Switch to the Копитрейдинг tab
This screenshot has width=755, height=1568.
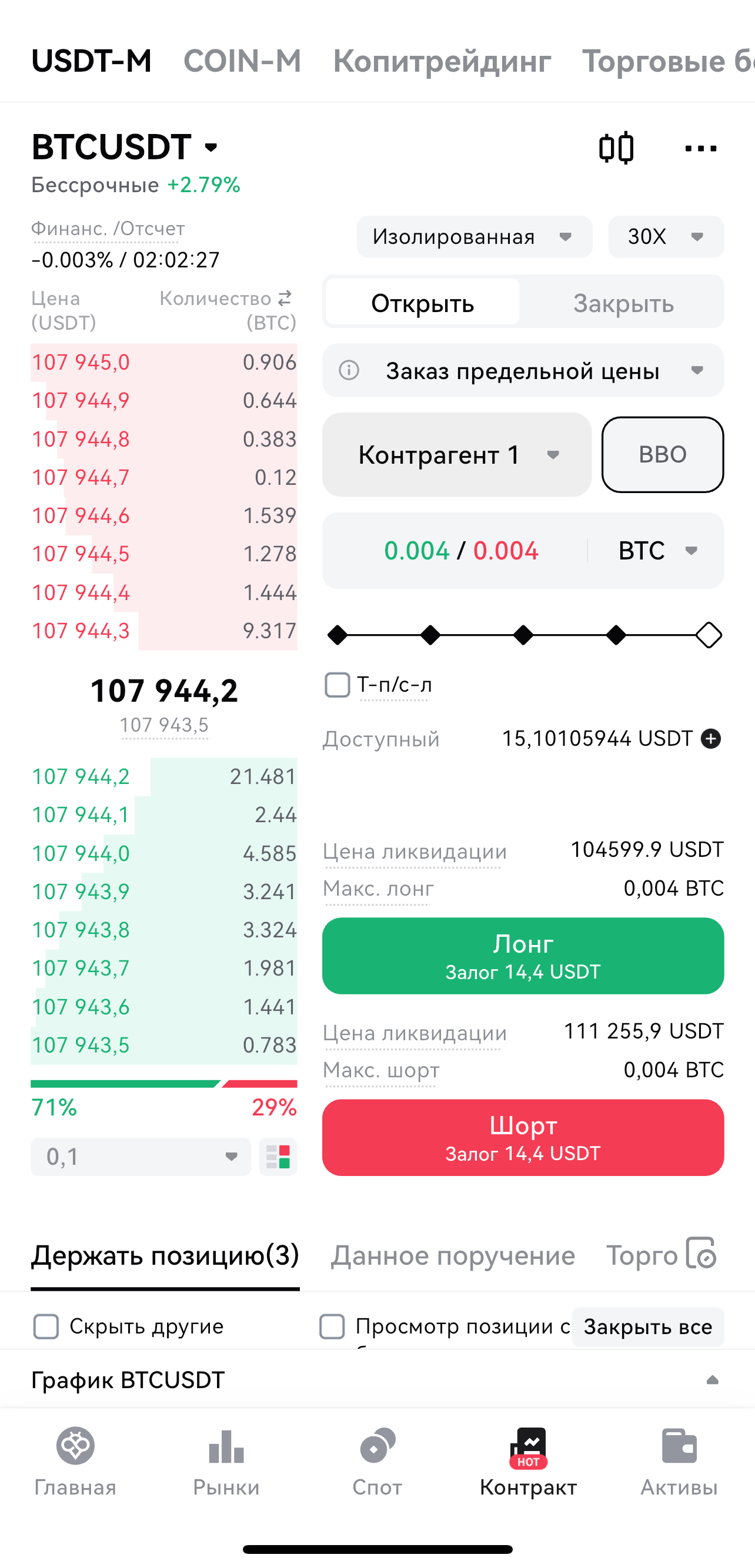(442, 61)
